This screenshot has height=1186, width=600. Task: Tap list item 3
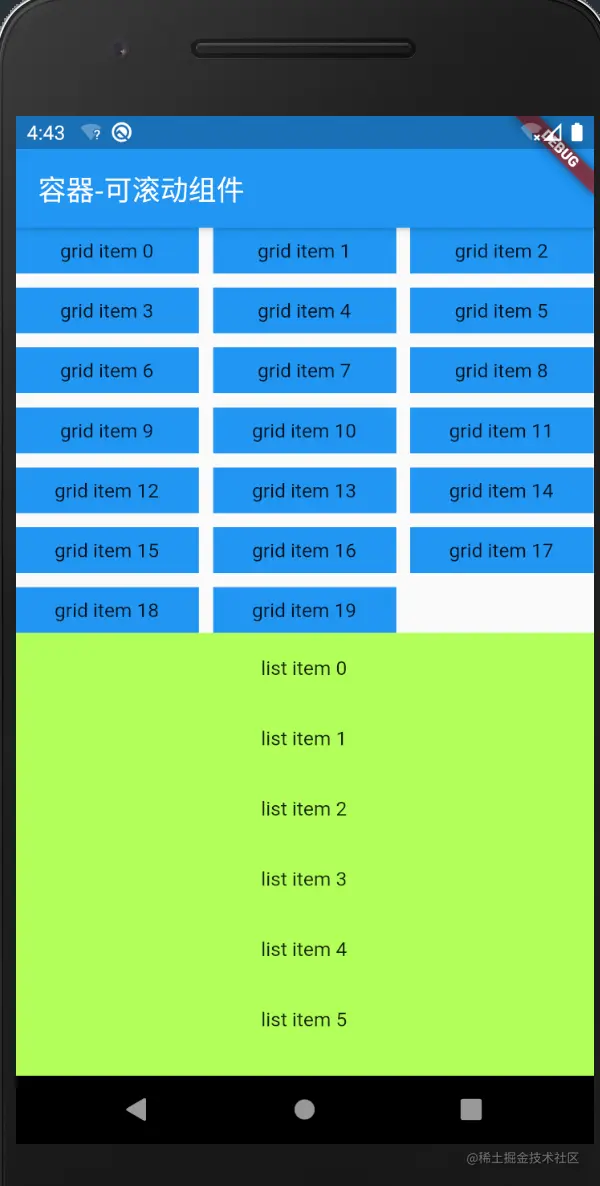304,879
